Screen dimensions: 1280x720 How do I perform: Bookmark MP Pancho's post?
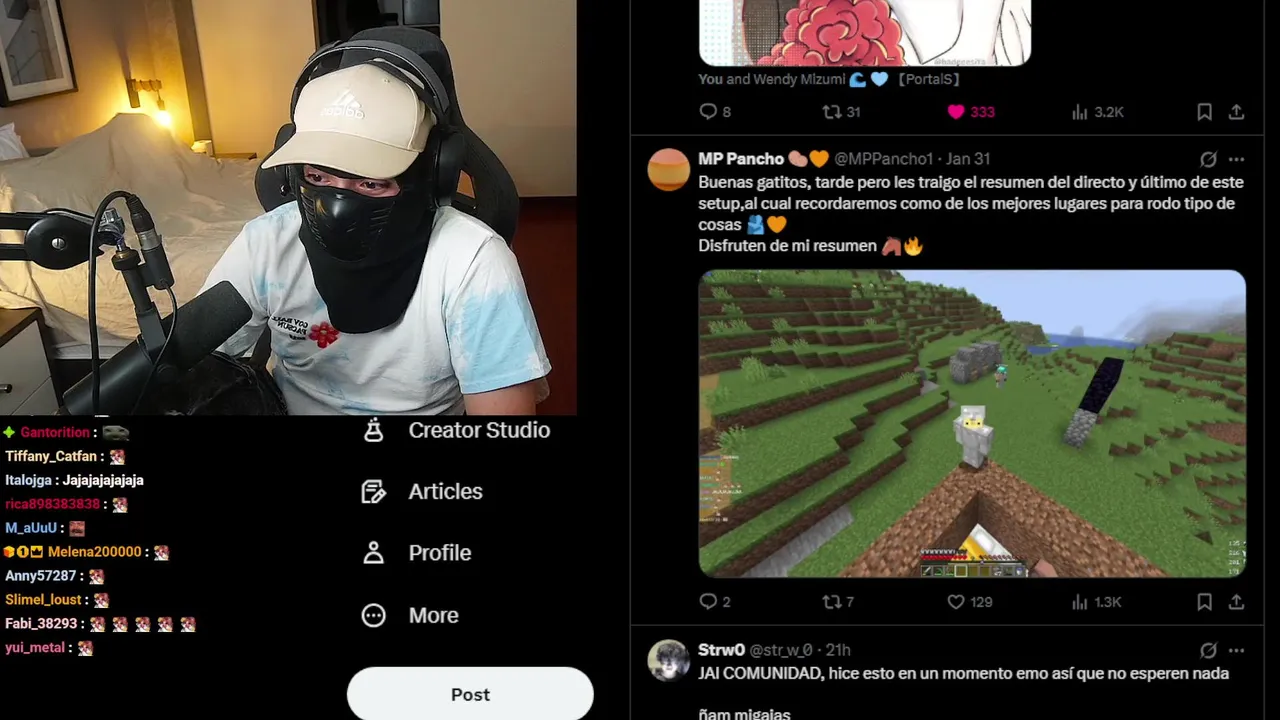pos(1204,602)
